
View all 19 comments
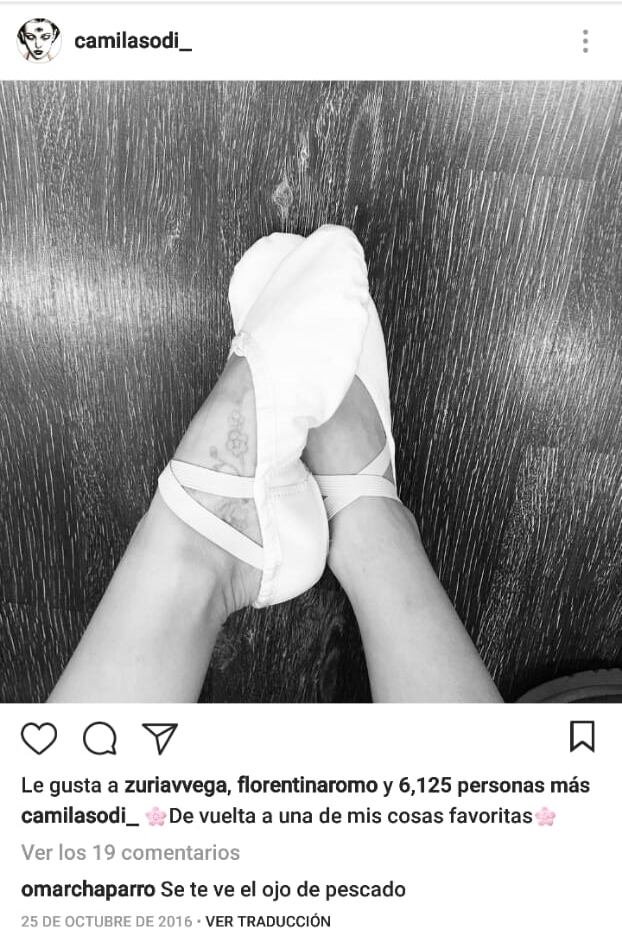click(130, 852)
